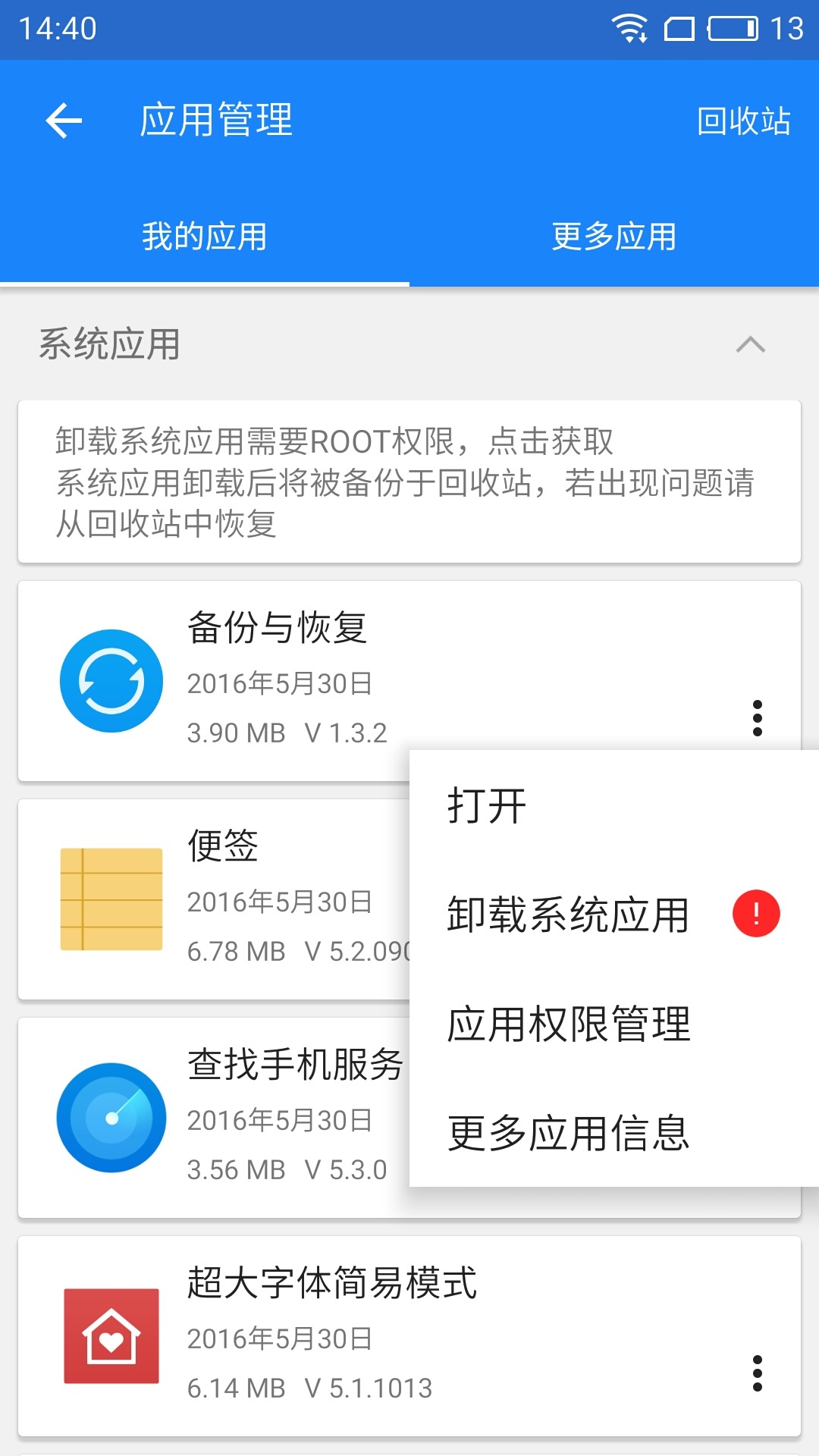Collapse the 系统应用 section
819x1456 pixels.
[x=750, y=345]
